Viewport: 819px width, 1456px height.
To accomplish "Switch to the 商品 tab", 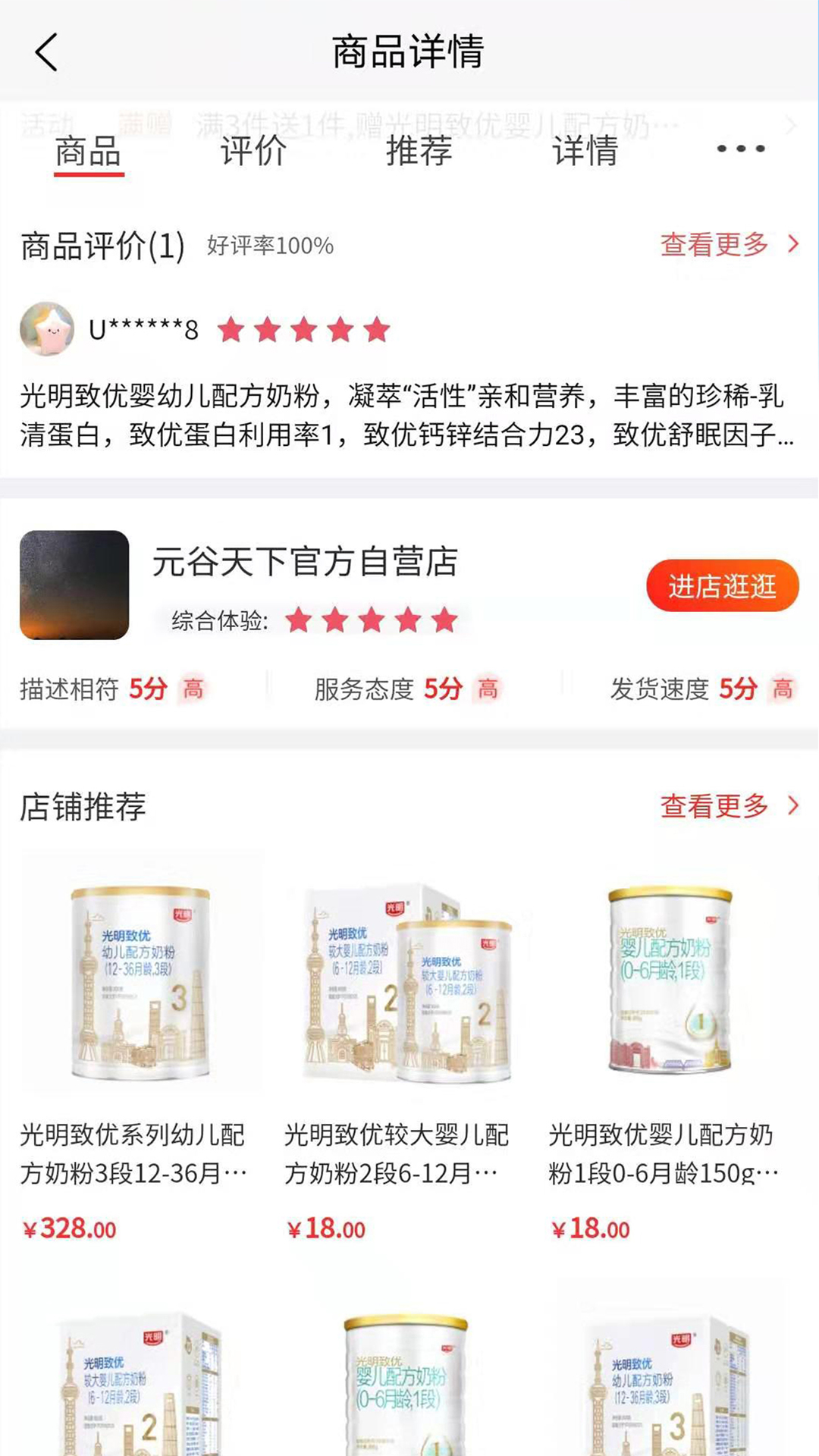I will (x=89, y=151).
